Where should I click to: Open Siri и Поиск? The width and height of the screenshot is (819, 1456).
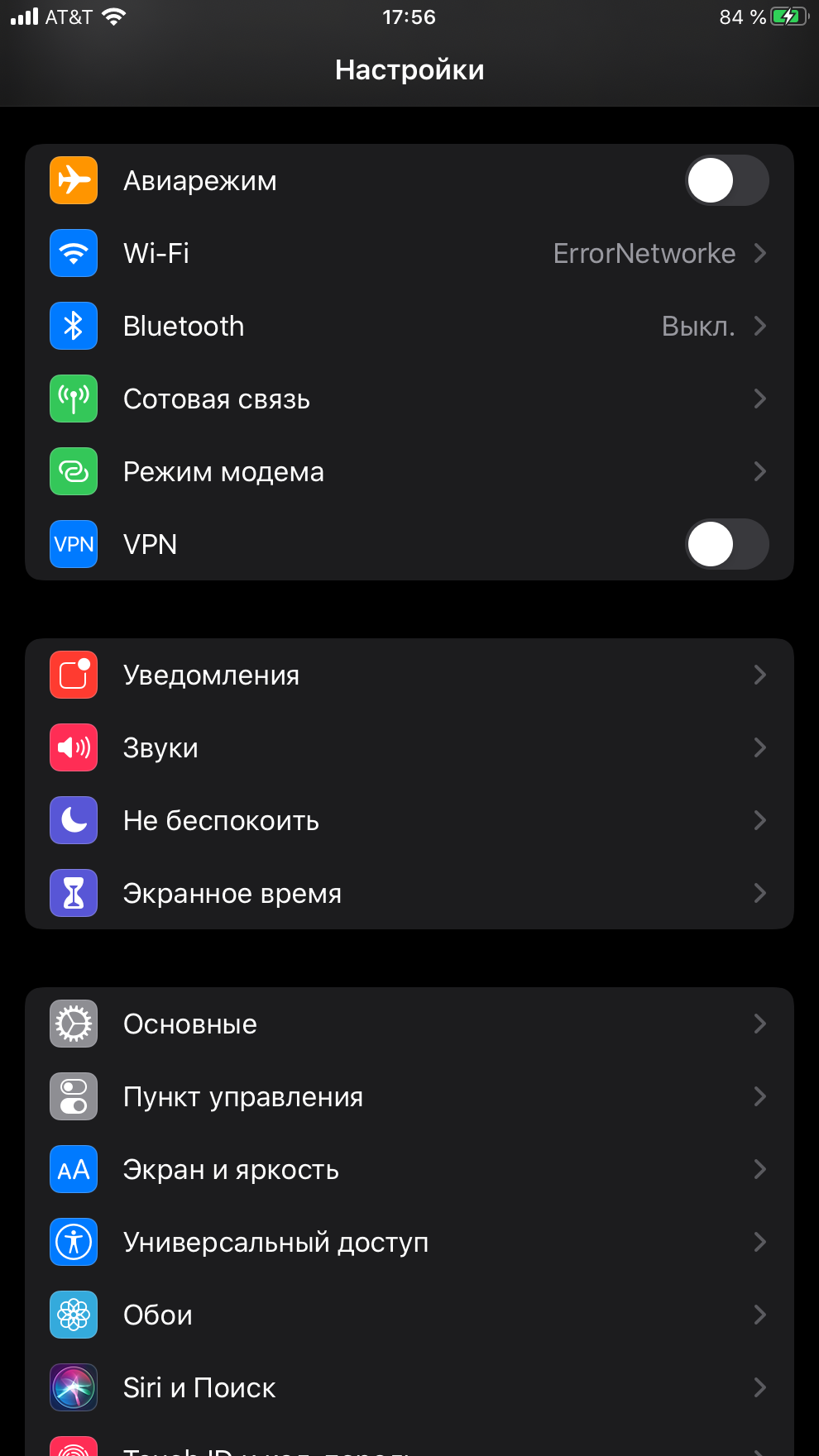tap(409, 1387)
